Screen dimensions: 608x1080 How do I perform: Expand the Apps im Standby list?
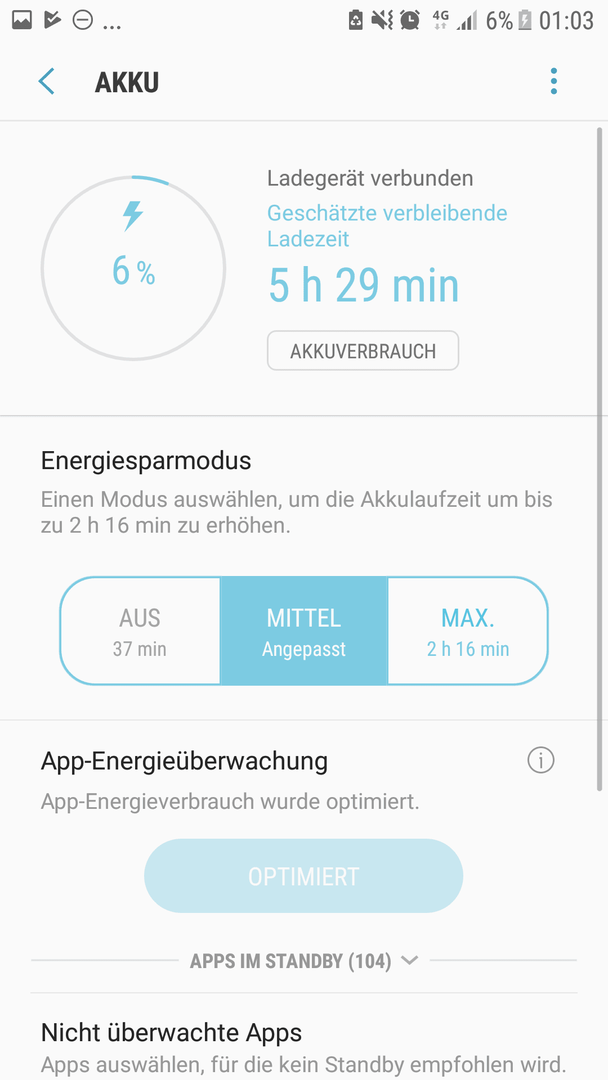pos(304,961)
